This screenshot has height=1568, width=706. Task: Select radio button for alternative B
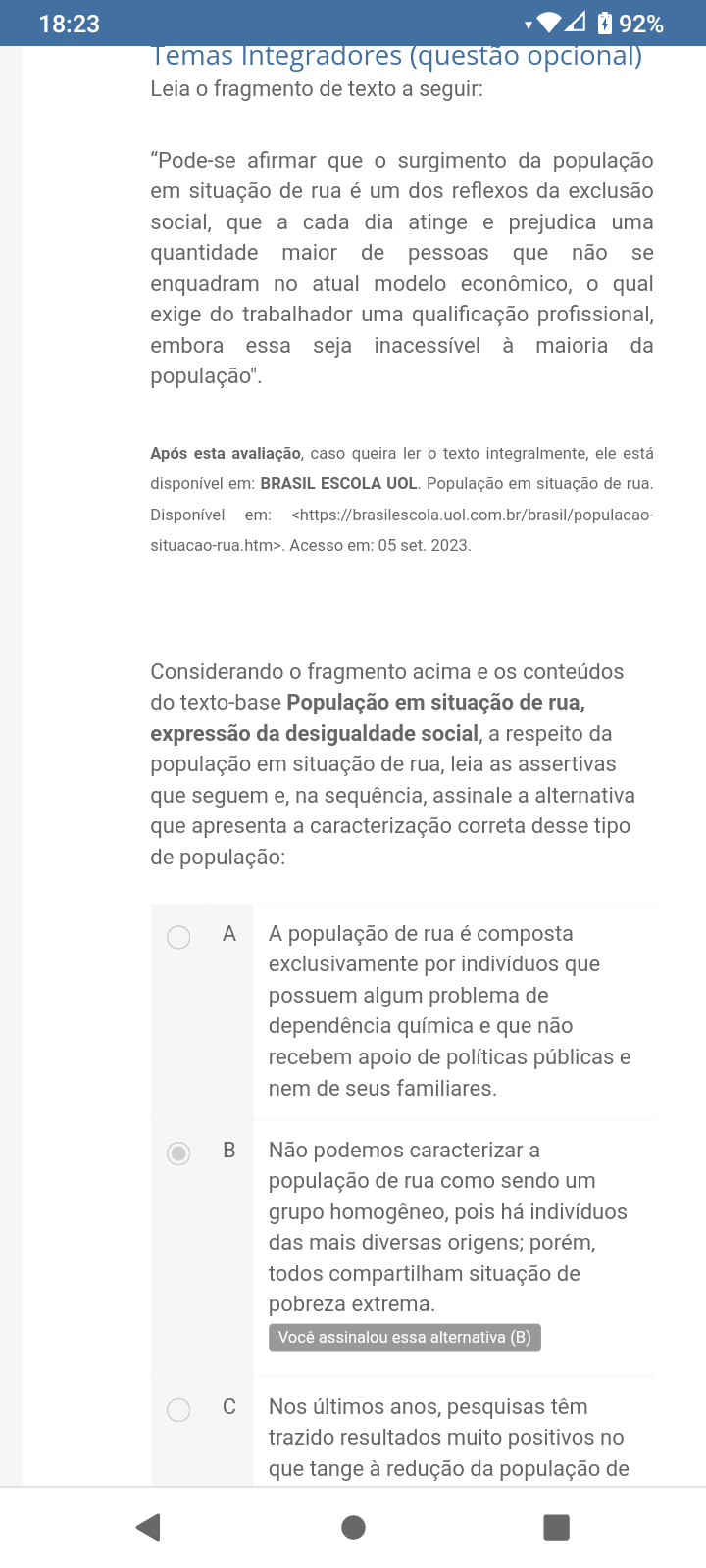tap(178, 1152)
